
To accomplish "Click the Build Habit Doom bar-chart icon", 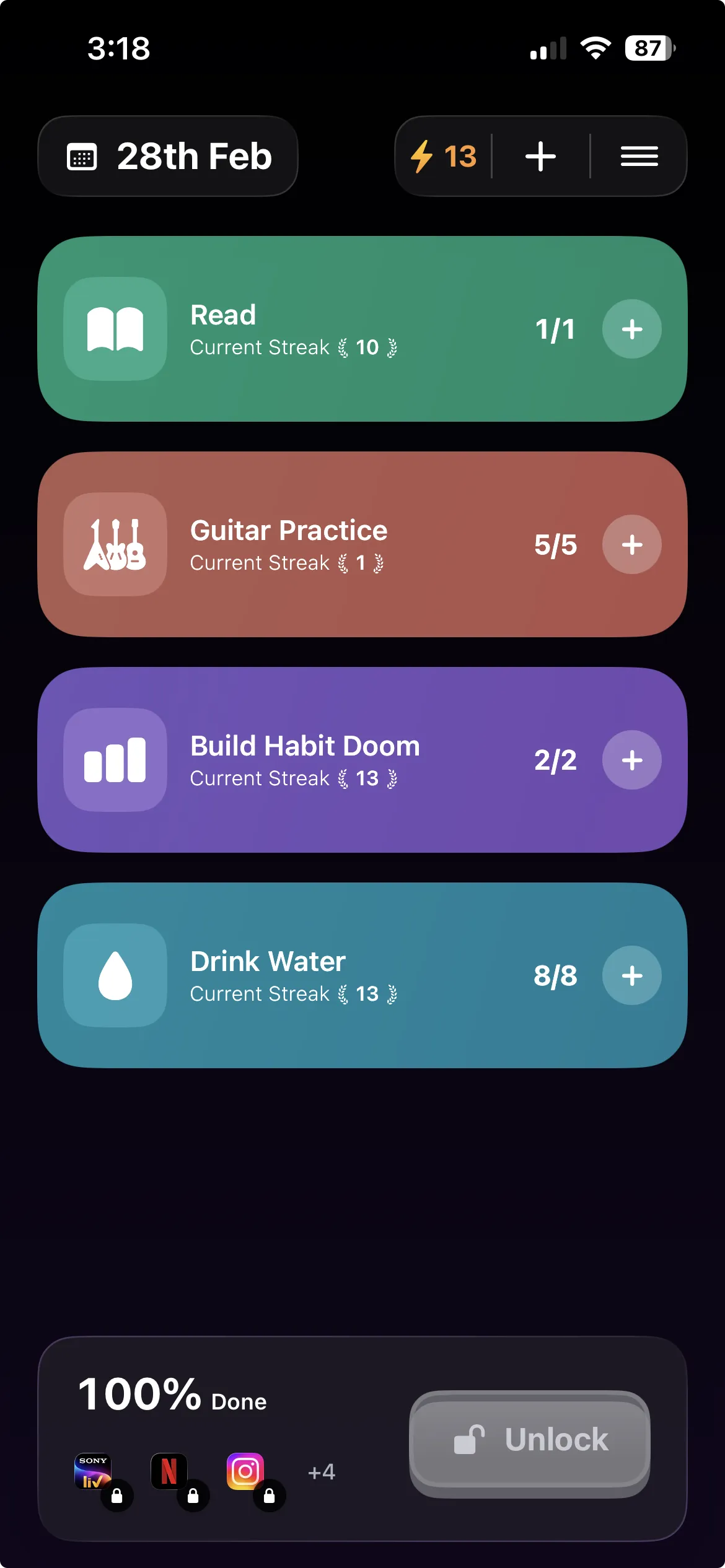I will click(115, 760).
